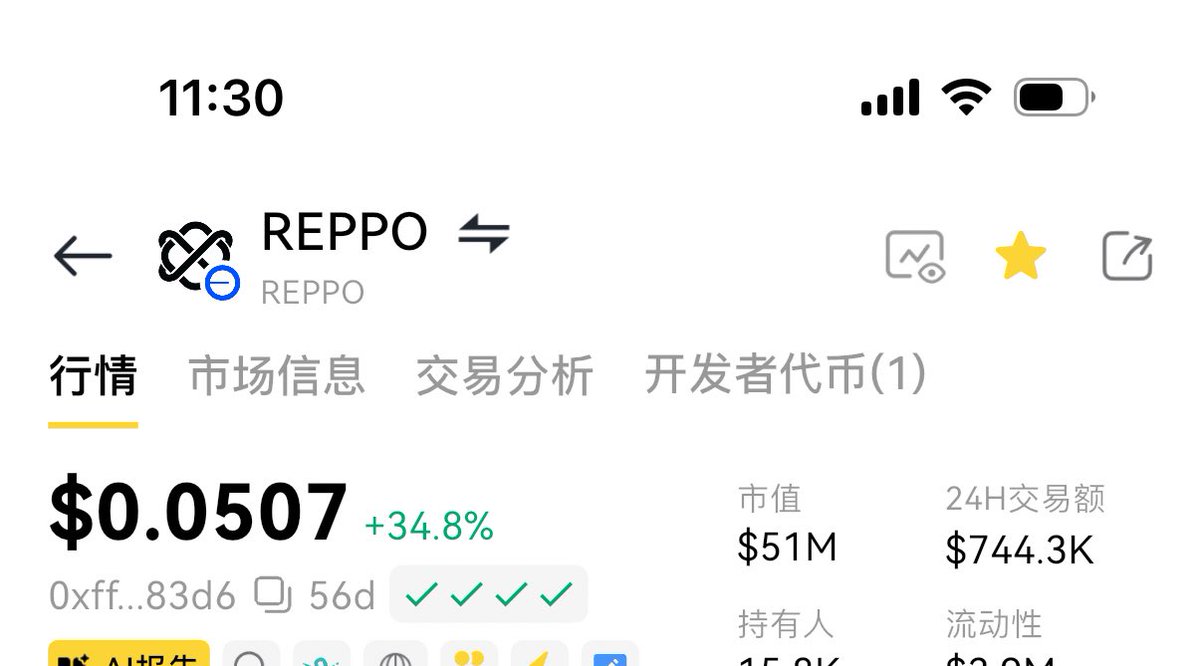
Task: Go back using the arrow
Action: click(x=82, y=257)
